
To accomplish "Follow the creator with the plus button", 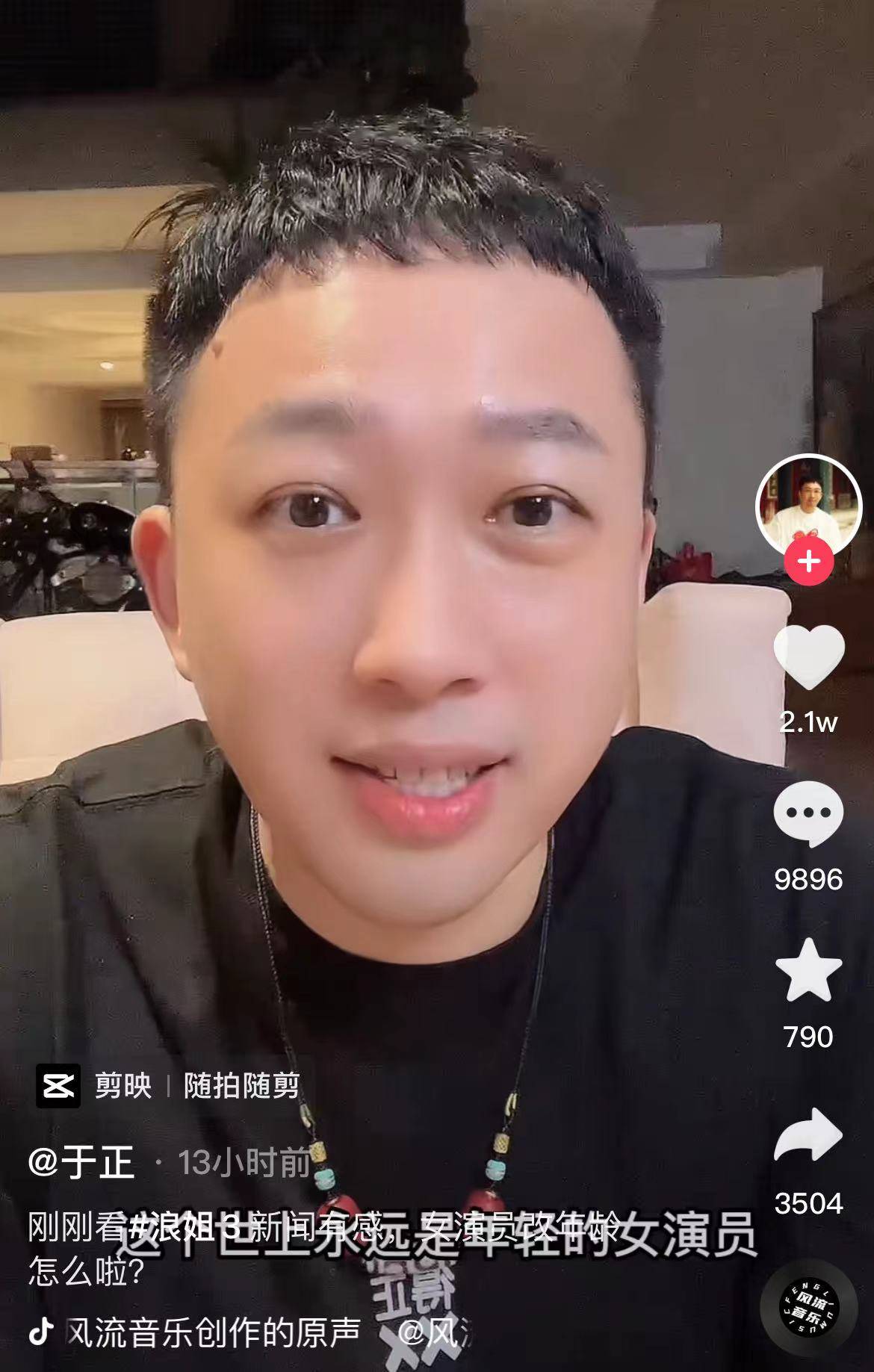I will (809, 562).
